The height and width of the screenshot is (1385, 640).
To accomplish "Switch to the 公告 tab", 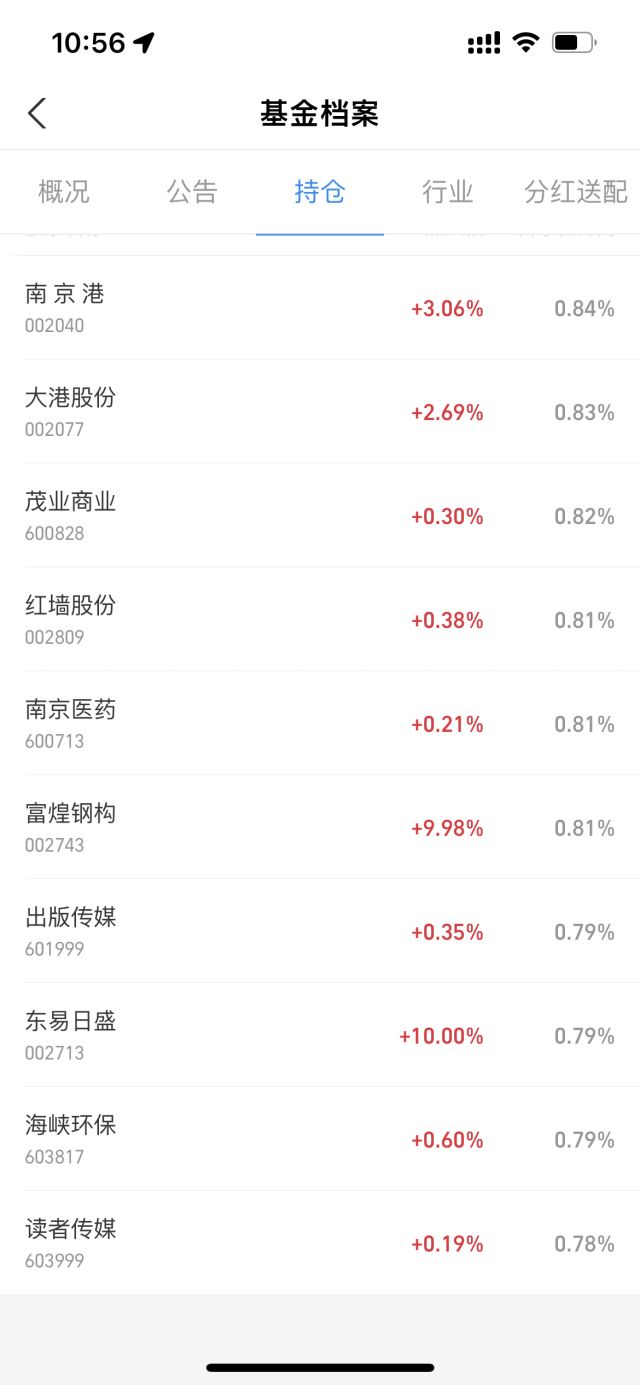I will (x=192, y=191).
